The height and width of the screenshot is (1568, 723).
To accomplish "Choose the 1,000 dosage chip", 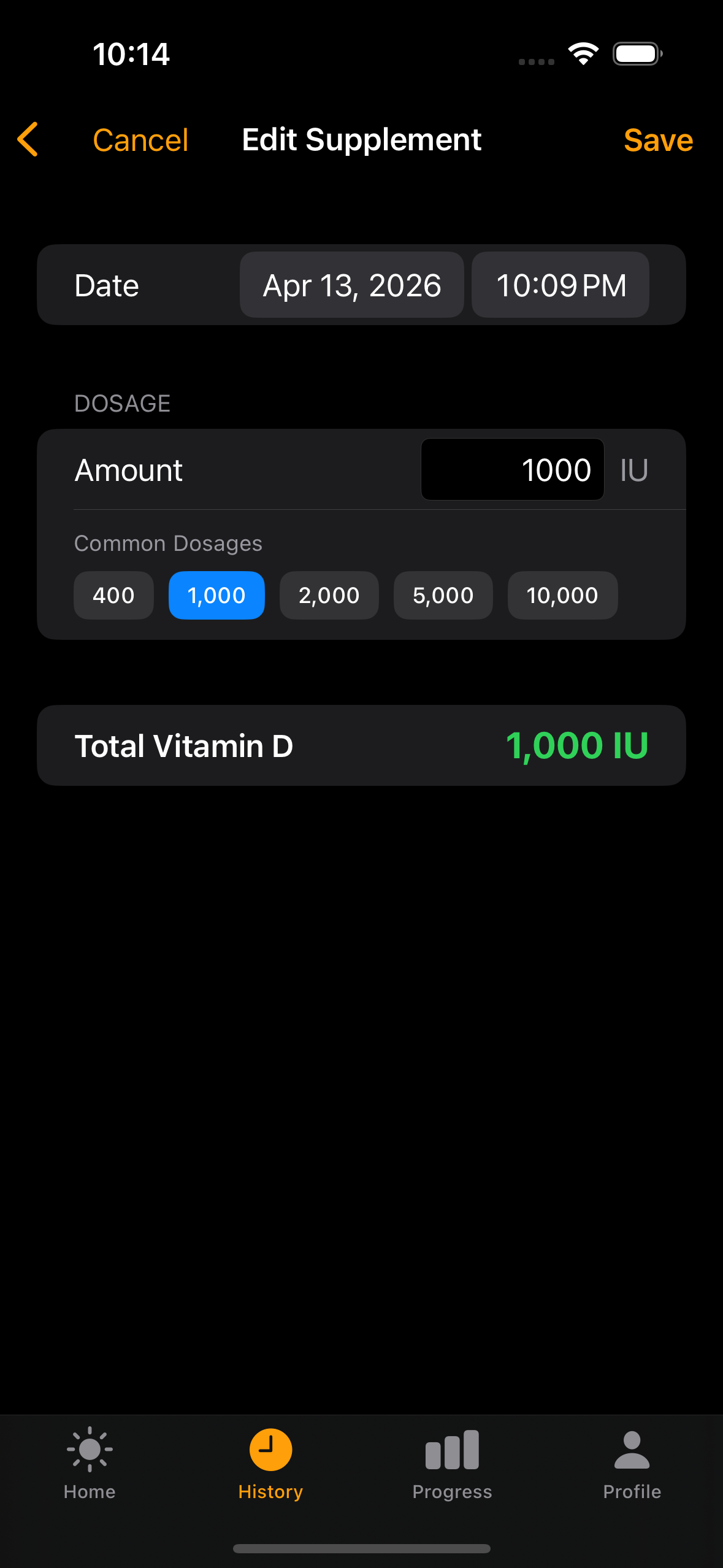I will click(x=216, y=595).
